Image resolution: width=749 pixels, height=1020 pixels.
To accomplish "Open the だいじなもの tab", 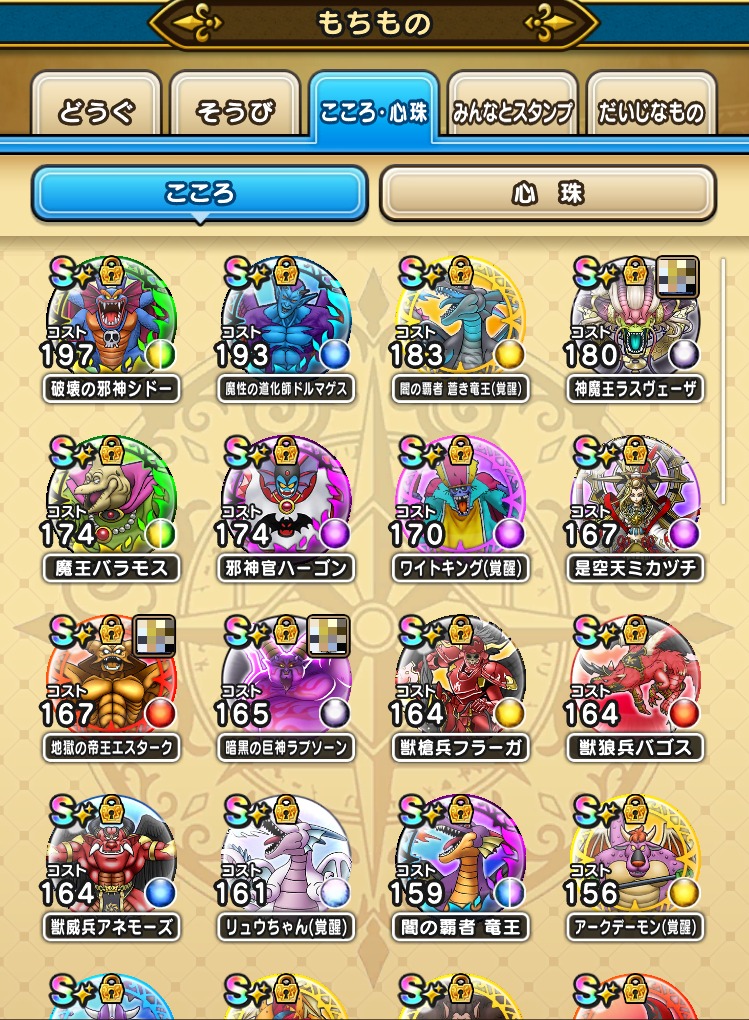I will coord(651,111).
